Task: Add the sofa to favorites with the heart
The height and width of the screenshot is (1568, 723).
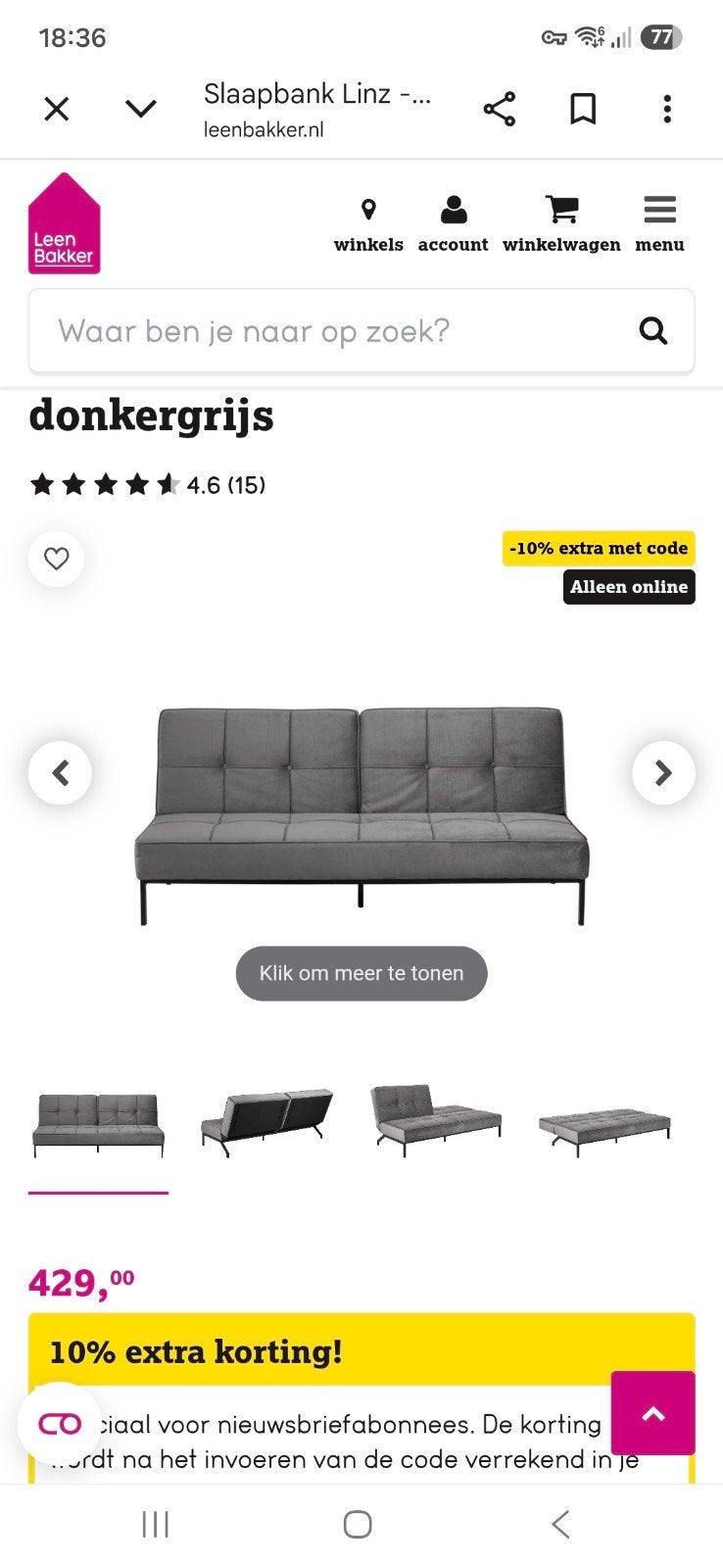Action: click(57, 559)
